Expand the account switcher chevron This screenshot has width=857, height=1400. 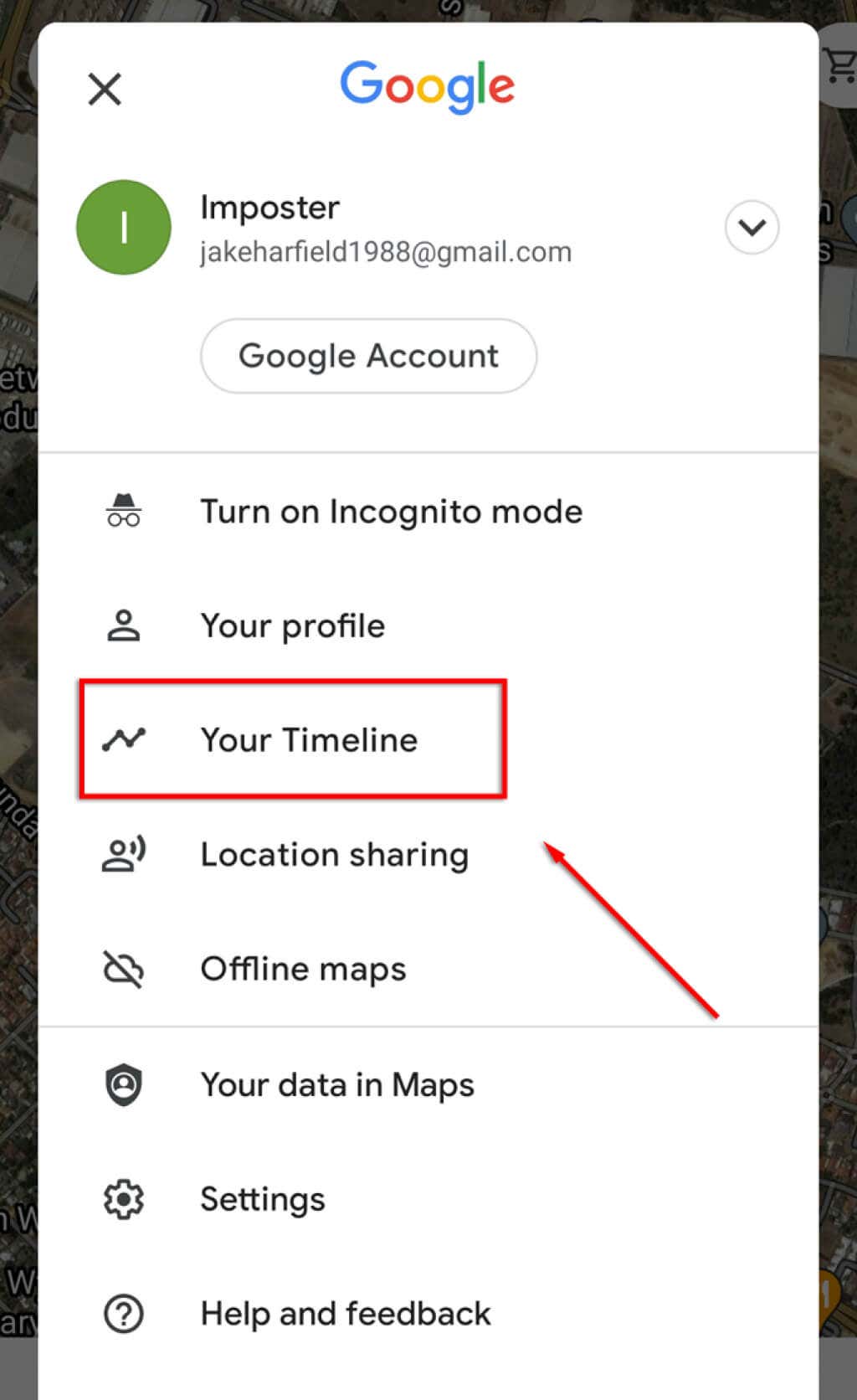click(x=752, y=227)
